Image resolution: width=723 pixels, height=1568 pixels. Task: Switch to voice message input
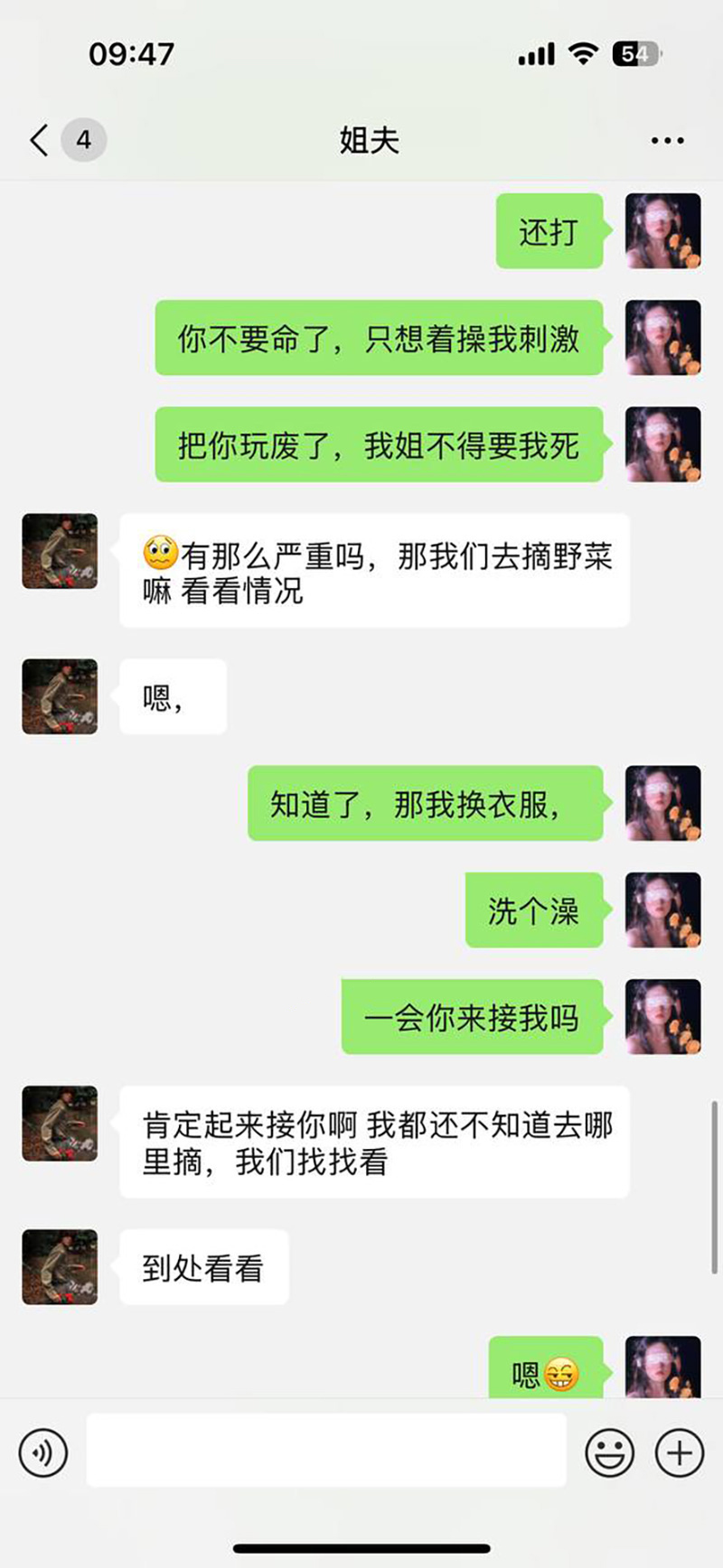pos(42,1453)
